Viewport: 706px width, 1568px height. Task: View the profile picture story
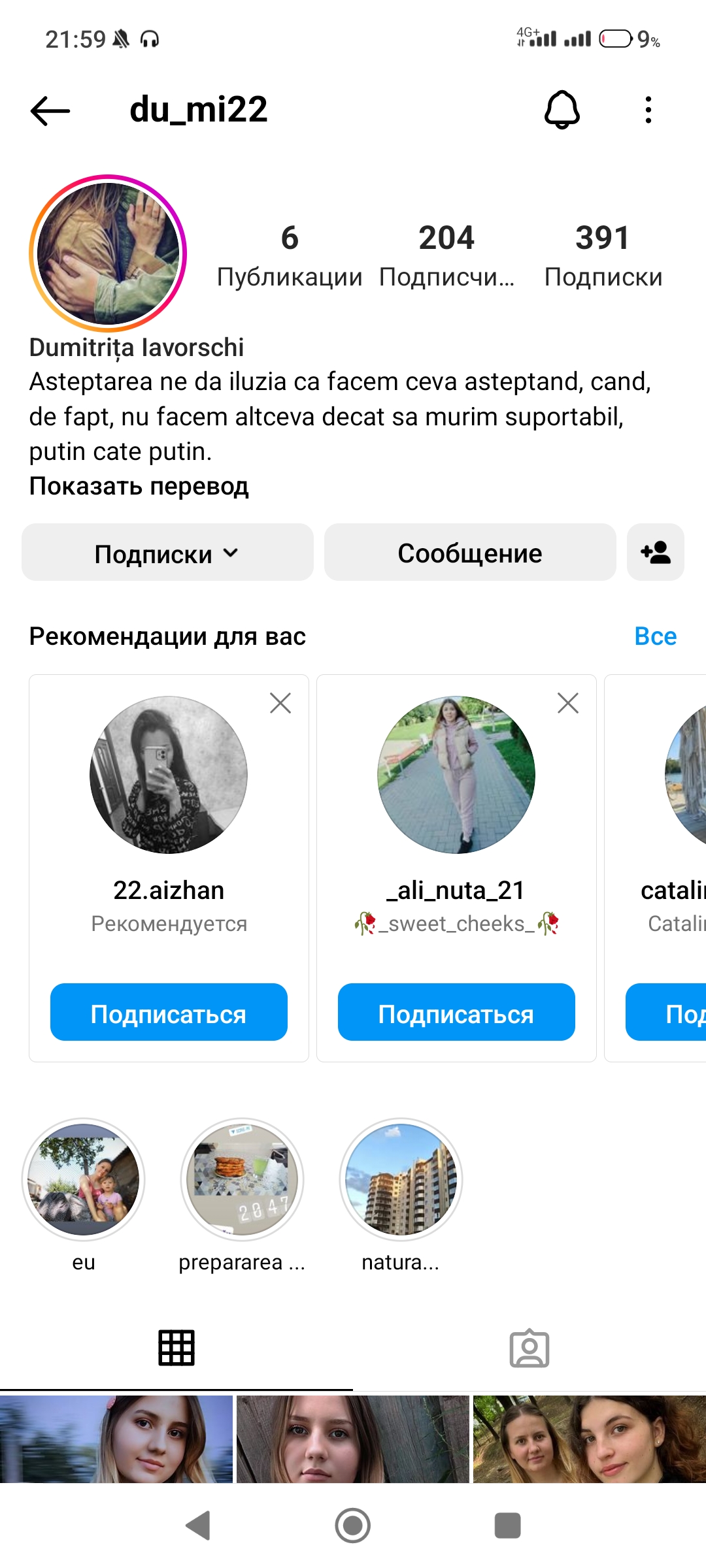pos(108,253)
